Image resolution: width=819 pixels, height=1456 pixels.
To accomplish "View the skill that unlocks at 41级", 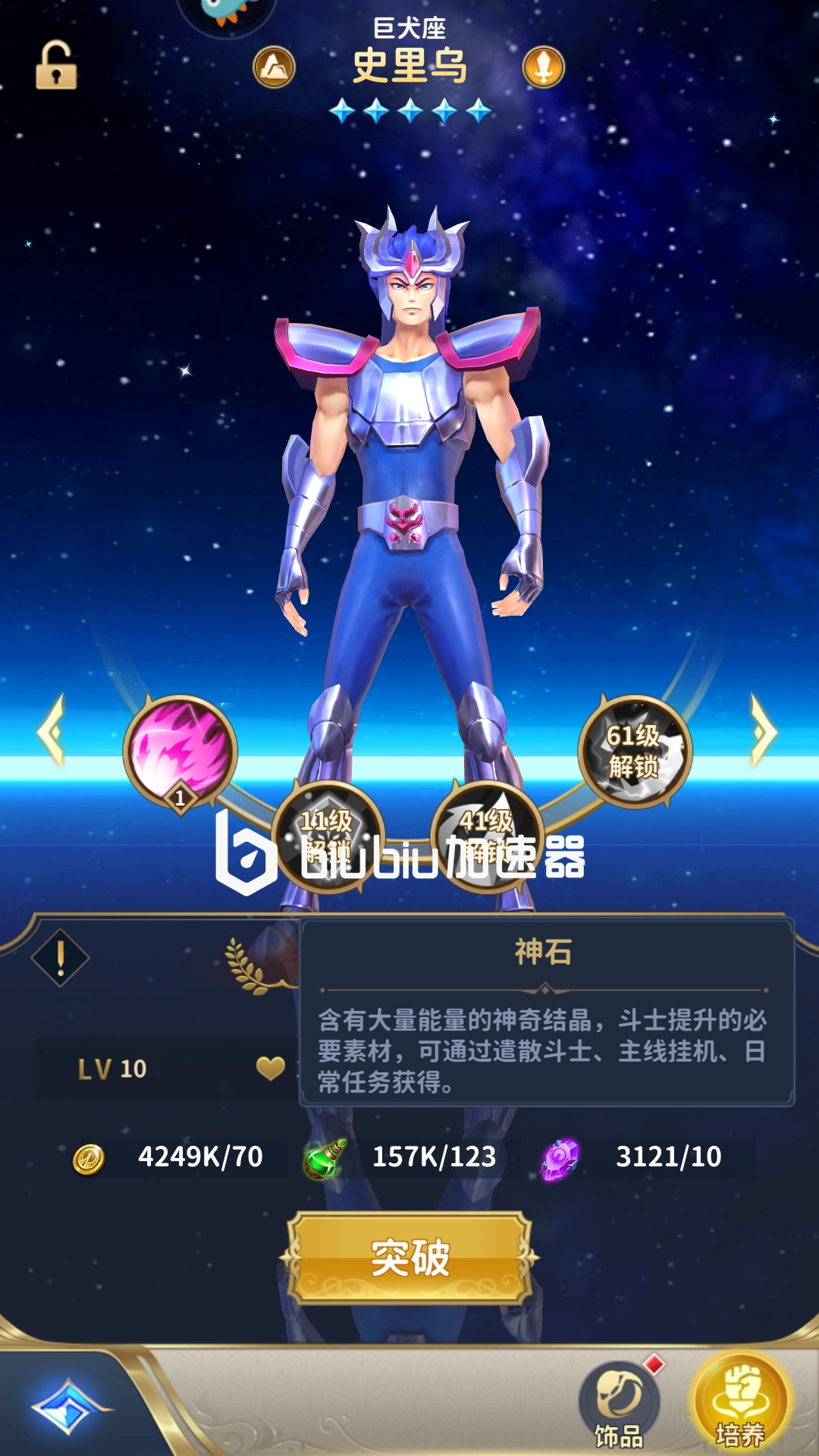I will coord(488,834).
